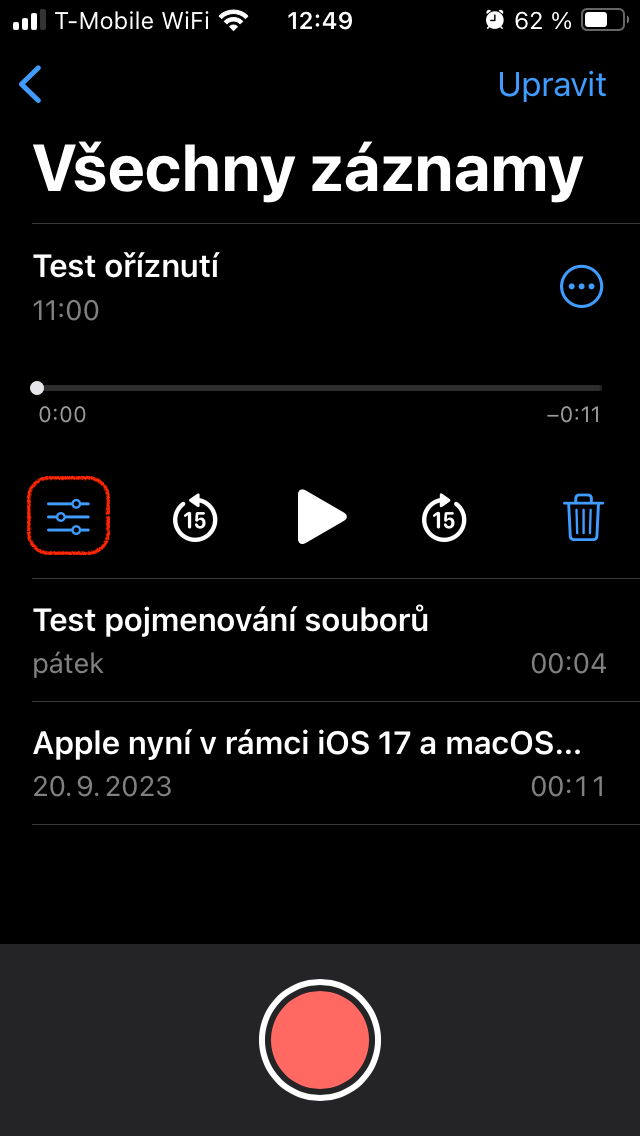Image resolution: width=640 pixels, height=1136 pixels.
Task: Open the more options for Test oříznutí
Action: (x=581, y=288)
